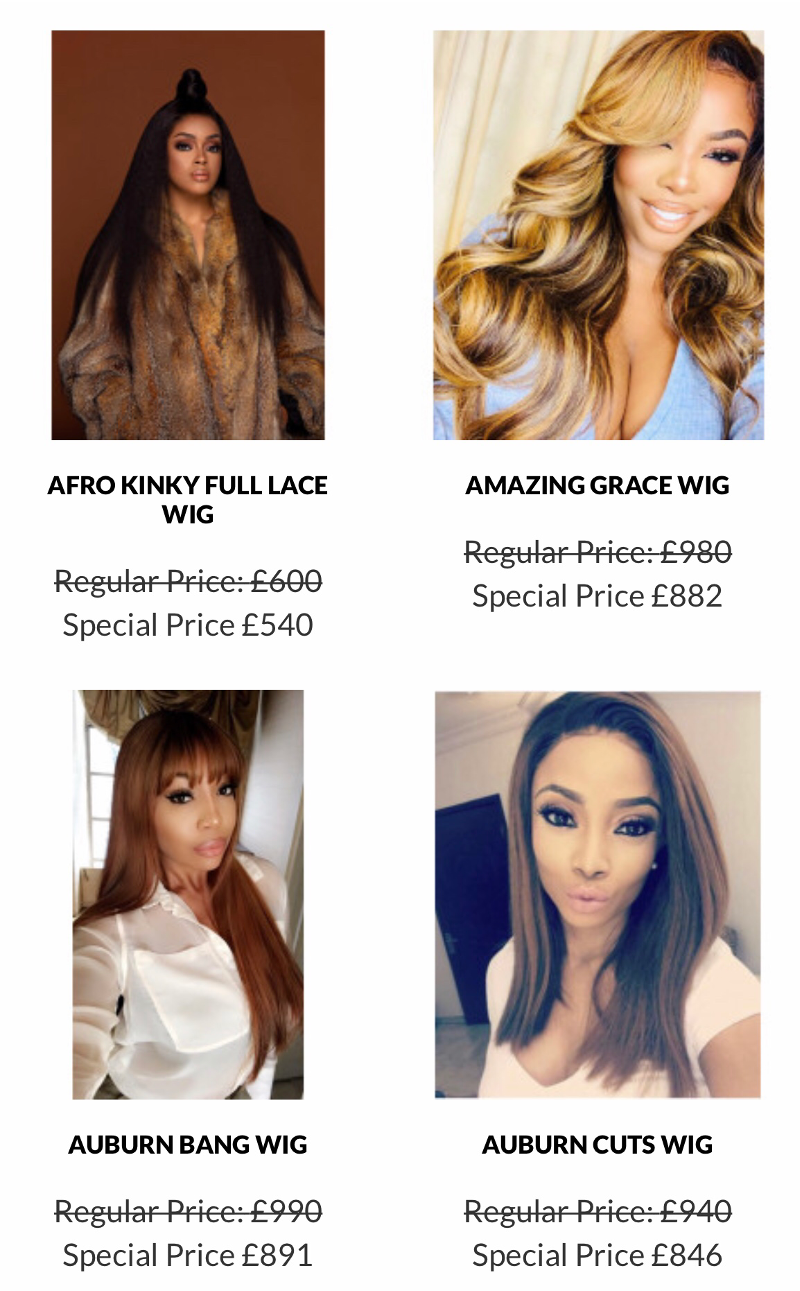
Task: Open the Auburn Bang Wig title link
Action: tap(188, 1145)
